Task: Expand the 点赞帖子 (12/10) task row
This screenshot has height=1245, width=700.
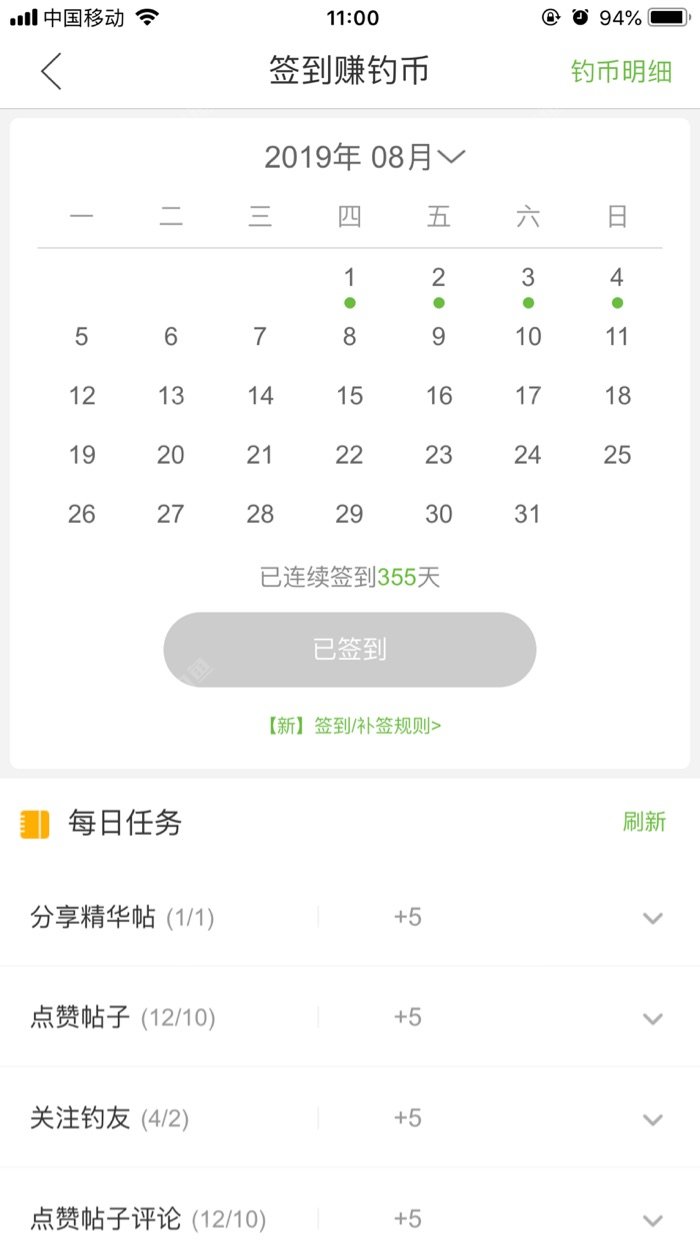Action: [x=653, y=1019]
